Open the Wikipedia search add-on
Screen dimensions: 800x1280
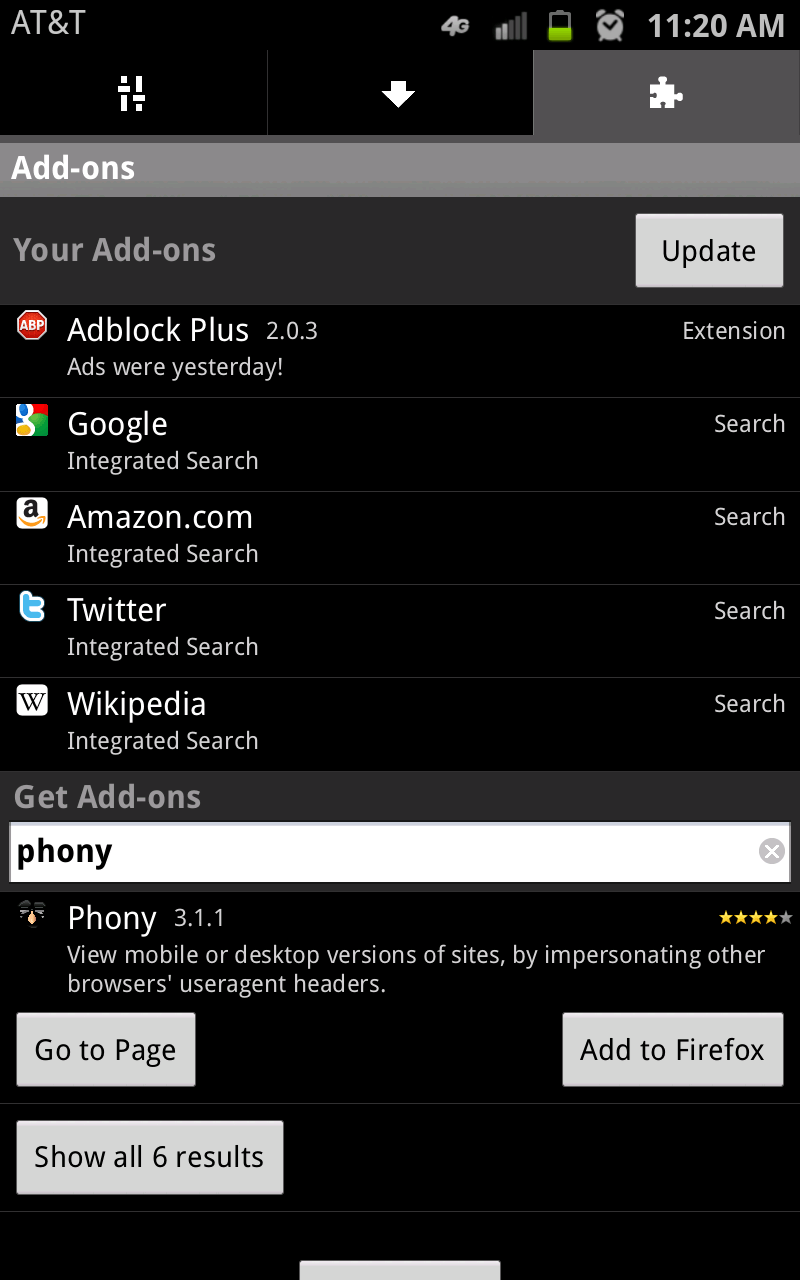click(x=400, y=724)
